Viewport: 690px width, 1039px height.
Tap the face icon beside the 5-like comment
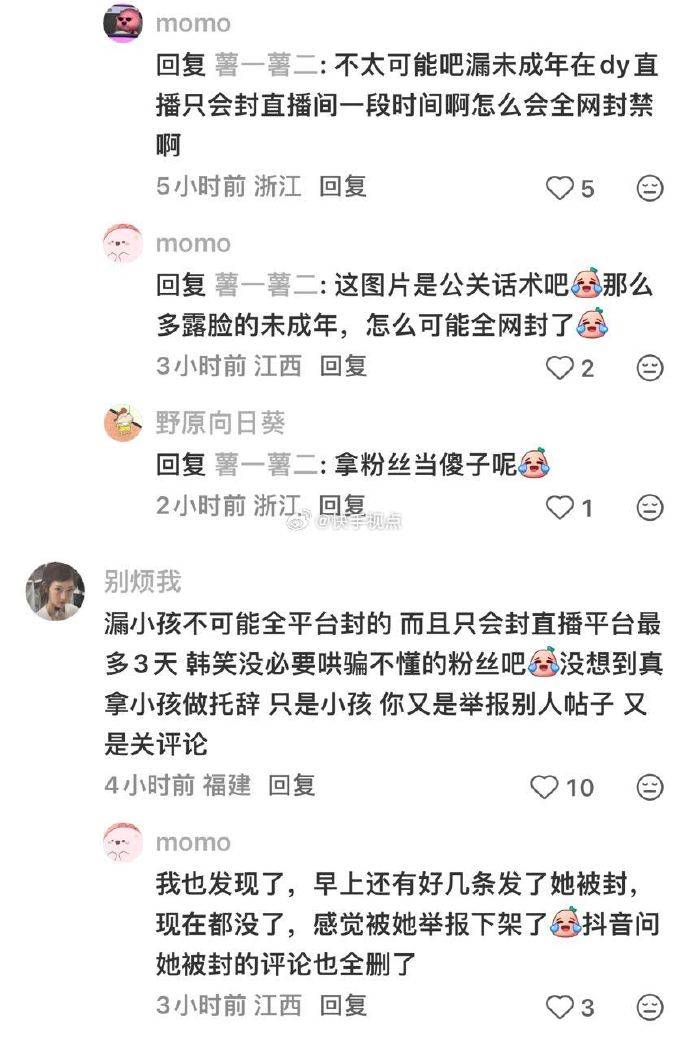pos(650,187)
